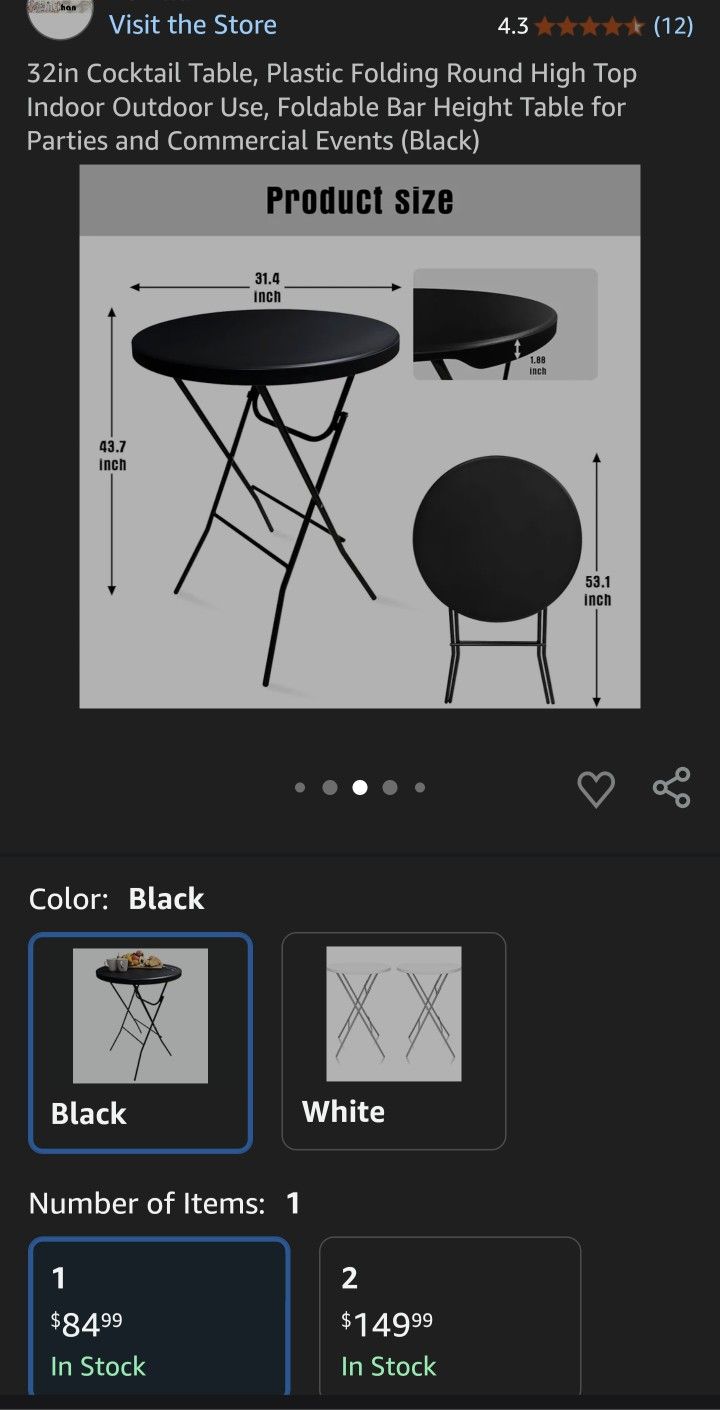Select the Black color option

[x=140, y=1042]
